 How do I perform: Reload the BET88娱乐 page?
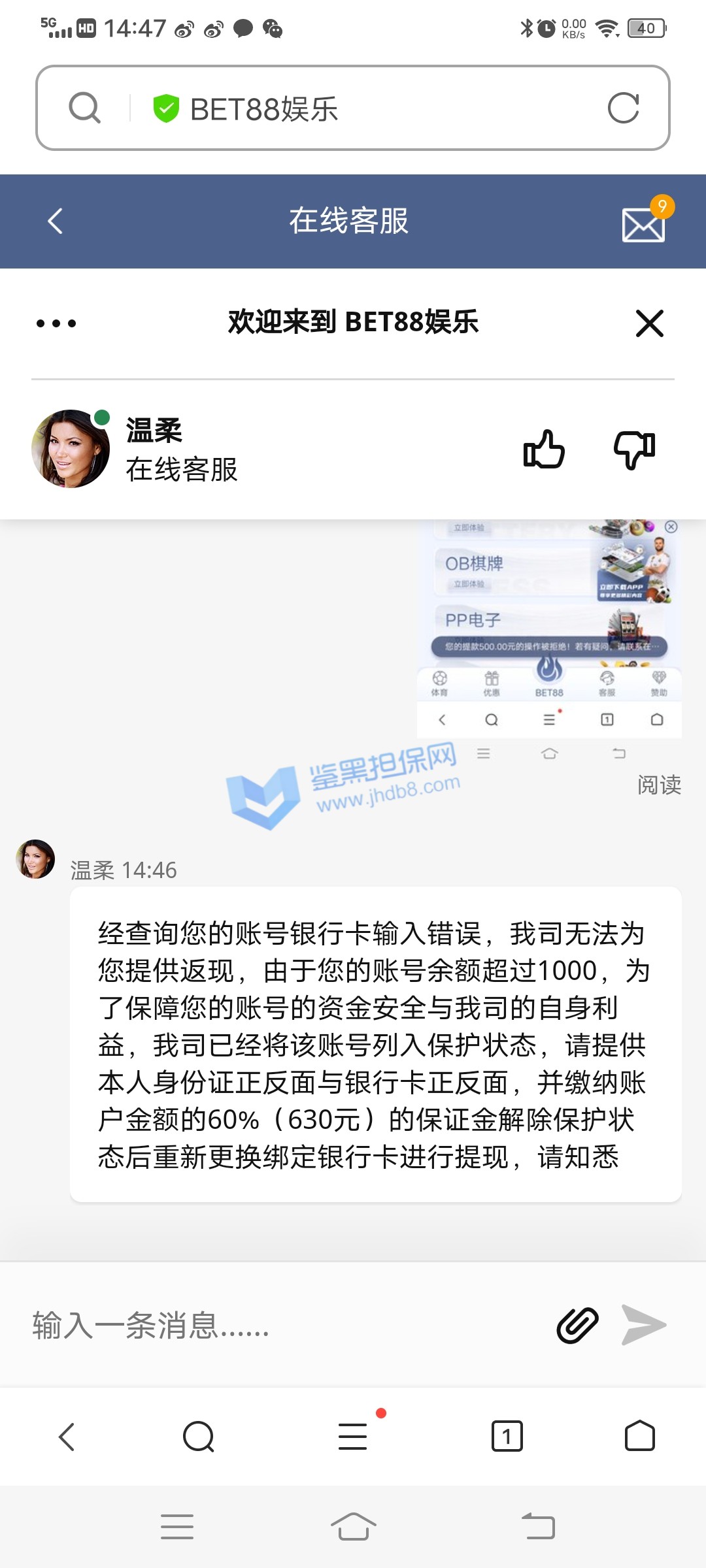pos(623,108)
